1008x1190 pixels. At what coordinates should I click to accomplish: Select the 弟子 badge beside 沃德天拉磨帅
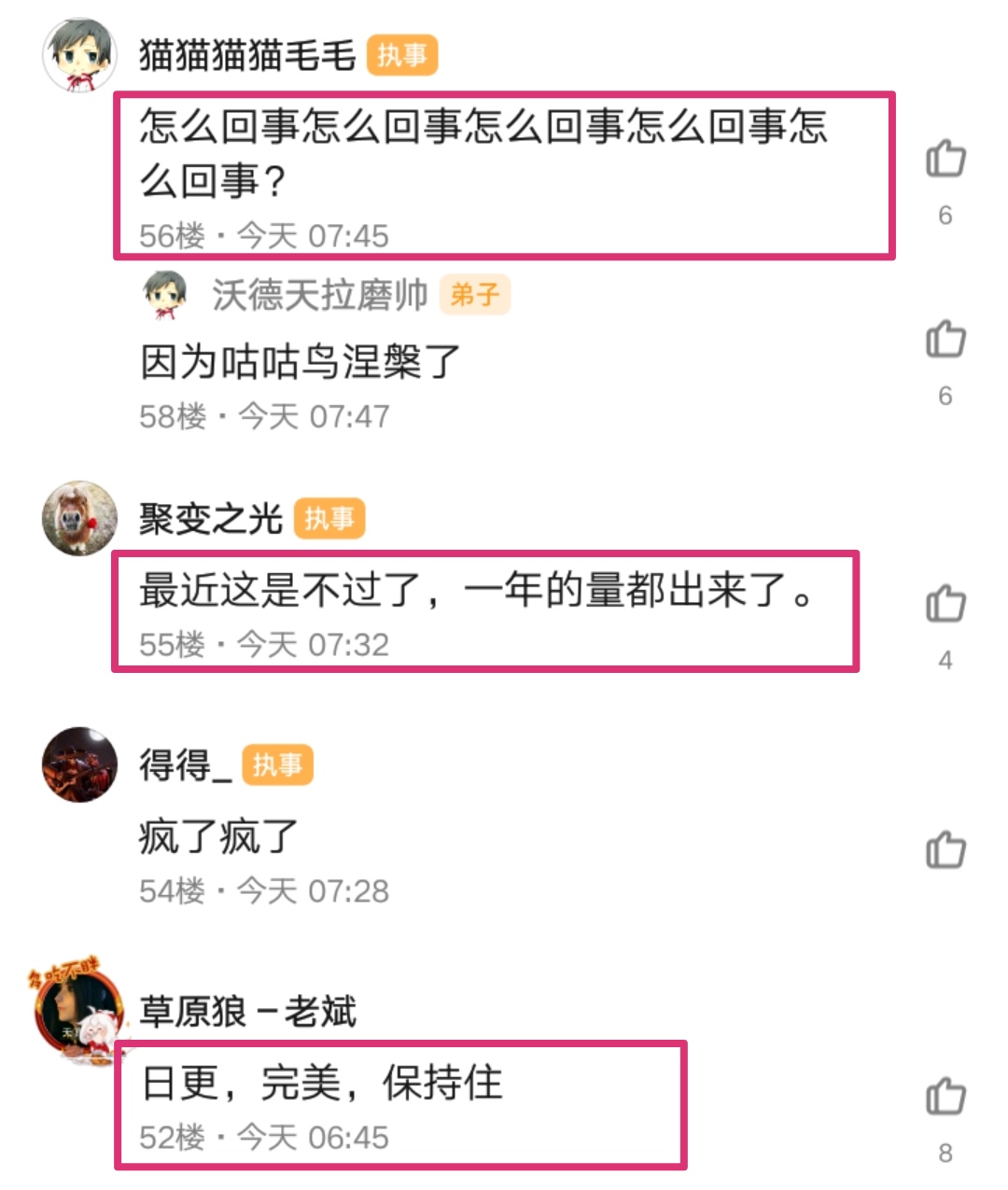point(477,294)
